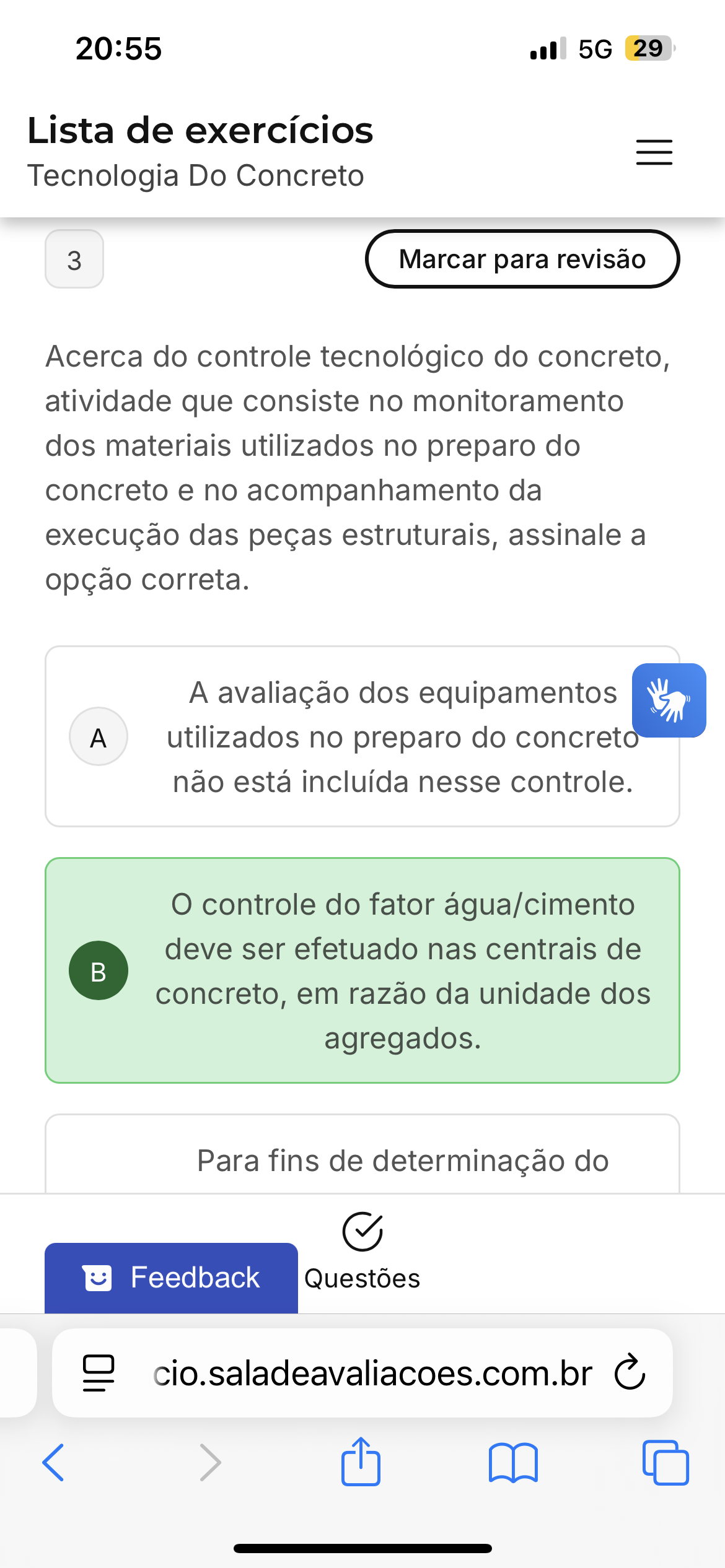725x1568 pixels.
Task: Open the Feedback button
Action: click(x=171, y=1278)
